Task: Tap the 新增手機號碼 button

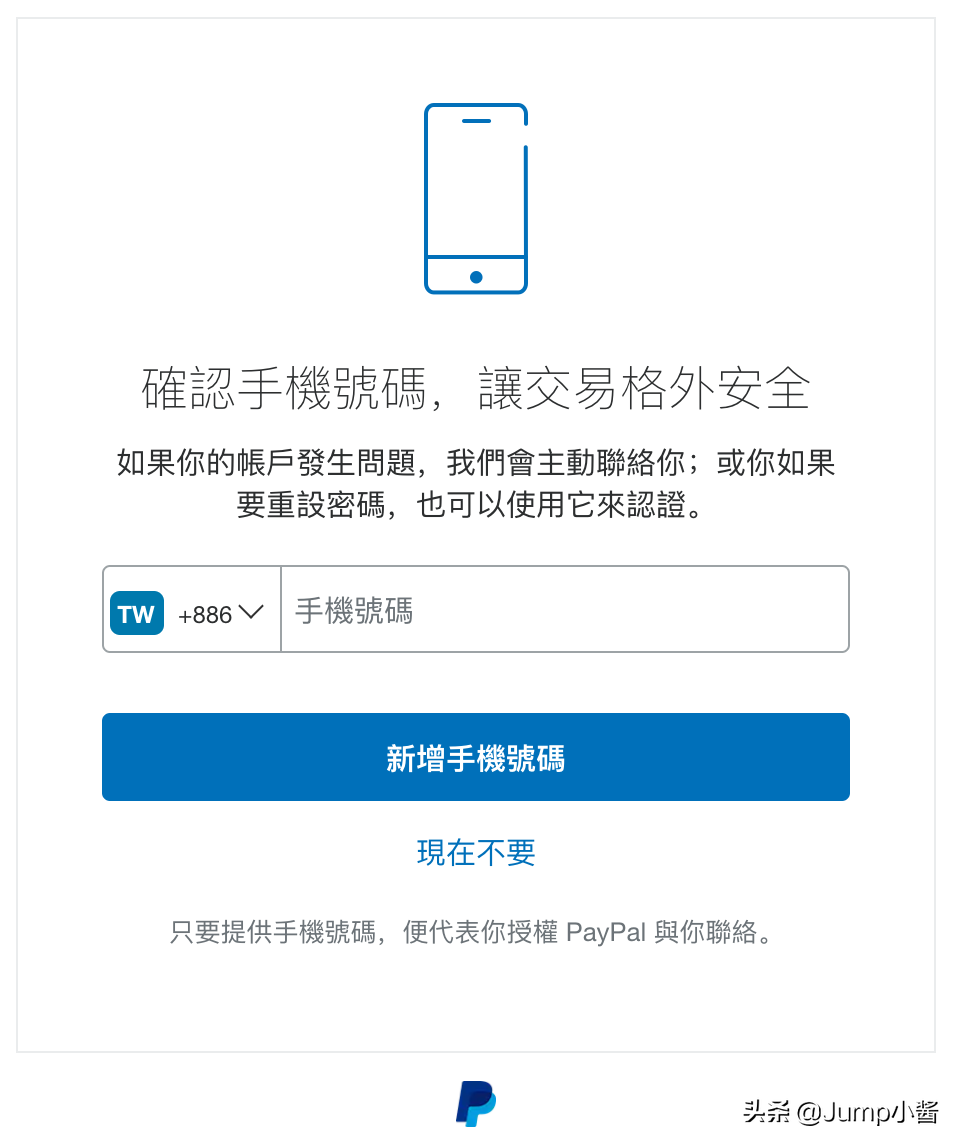Action: click(476, 758)
